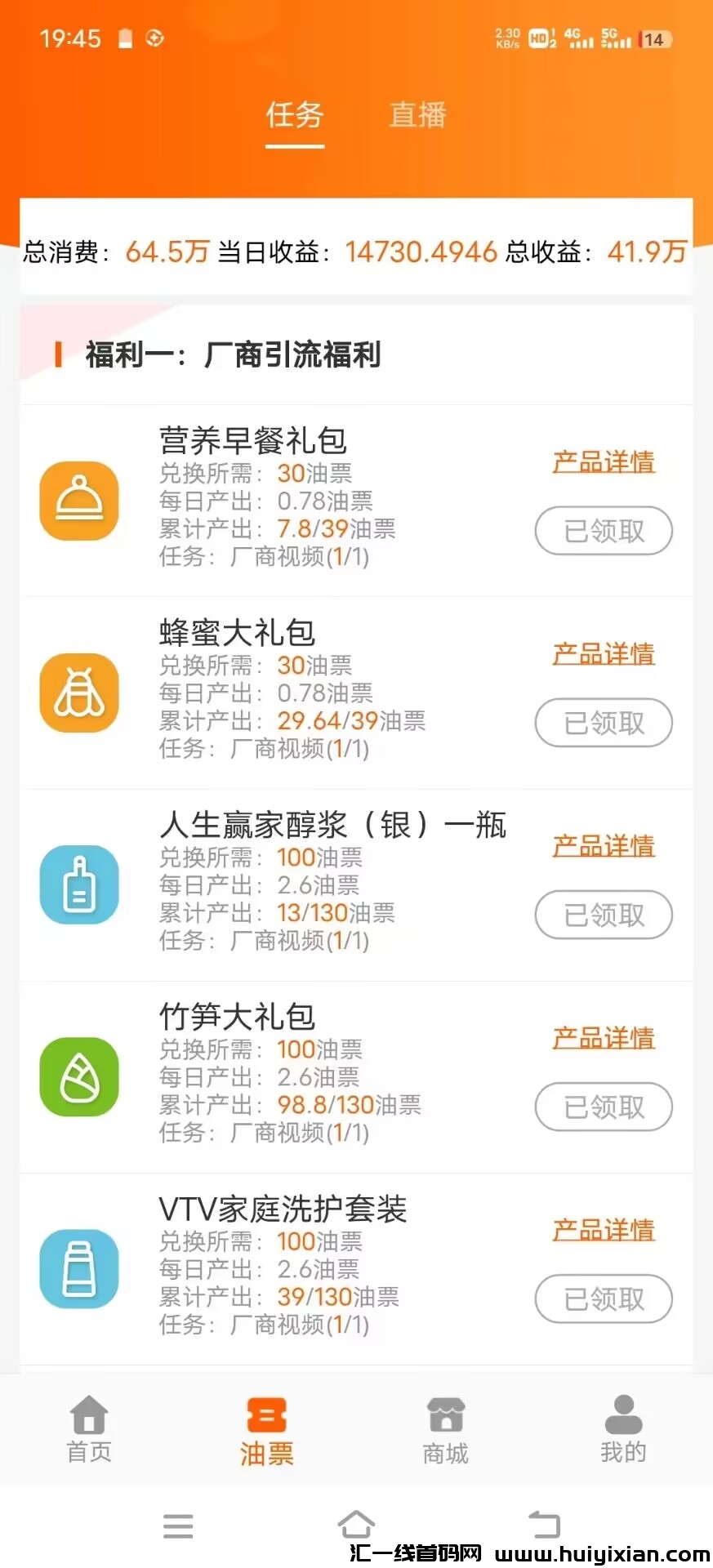Screen dimensions: 713x1568
Task: Open 产品详情 for 竹笋大礼包
Action: tap(604, 1038)
